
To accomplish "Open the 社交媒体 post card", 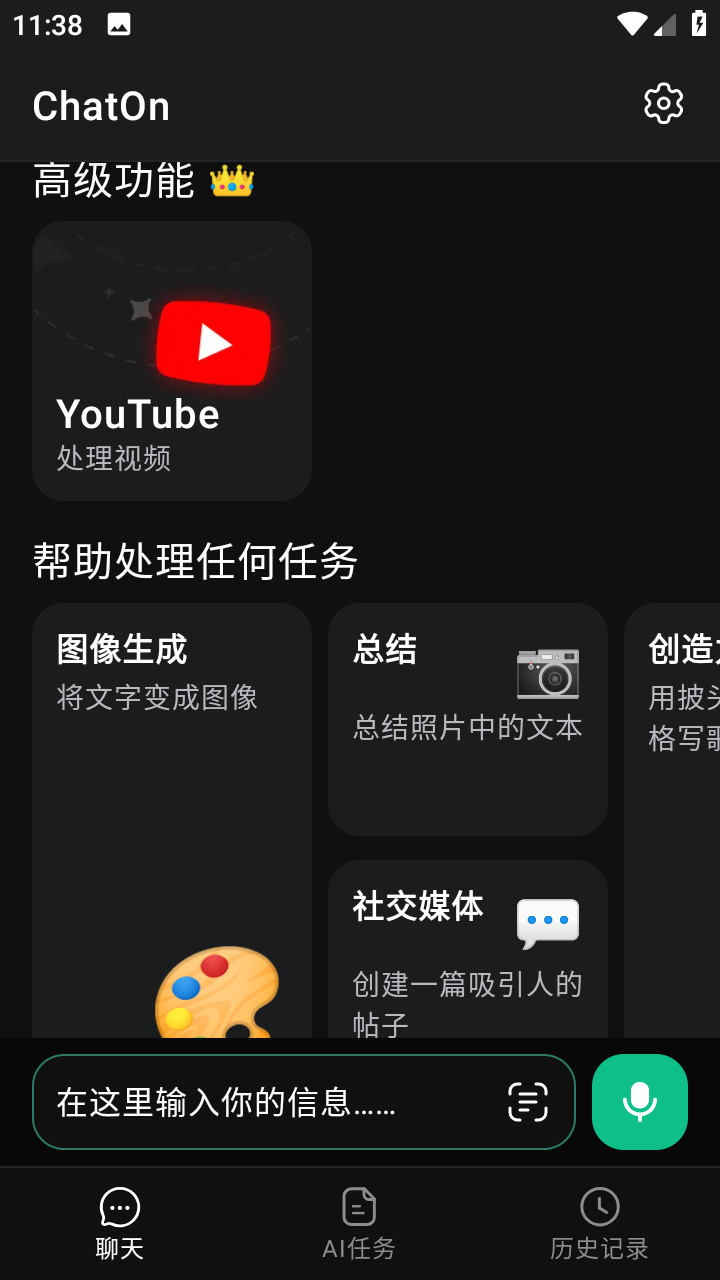I will click(x=468, y=948).
